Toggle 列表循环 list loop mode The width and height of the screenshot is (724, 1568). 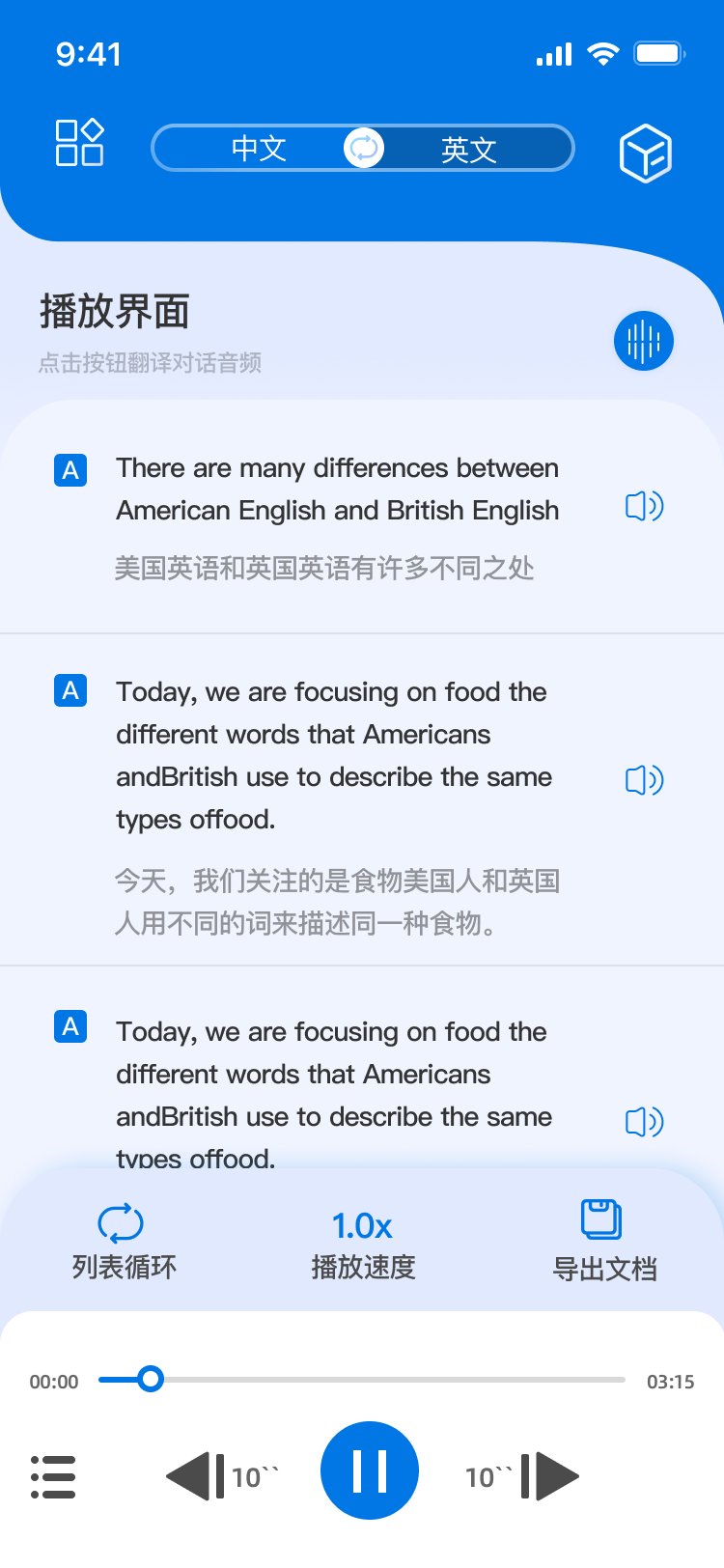pyautogui.click(x=123, y=1242)
